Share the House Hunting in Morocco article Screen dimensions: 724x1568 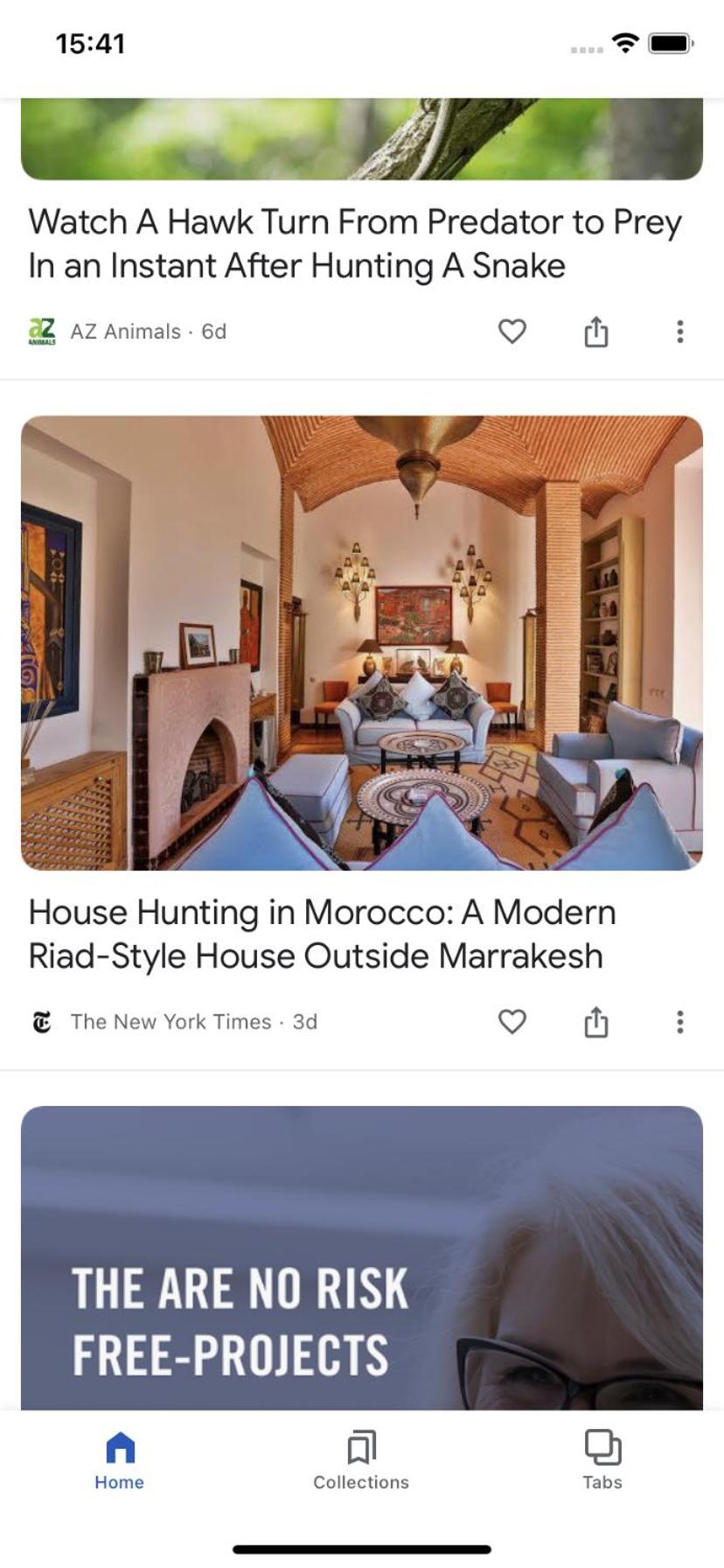pyautogui.click(x=595, y=1021)
